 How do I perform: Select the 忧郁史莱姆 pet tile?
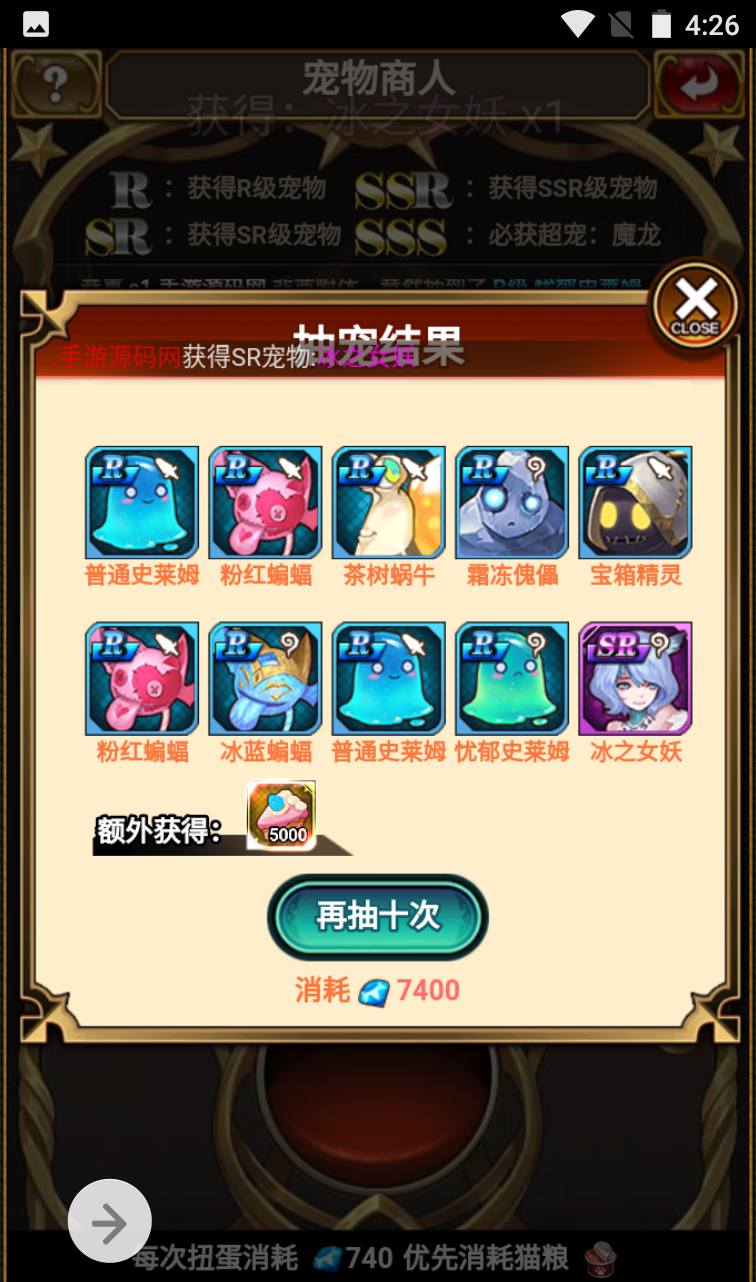512,679
